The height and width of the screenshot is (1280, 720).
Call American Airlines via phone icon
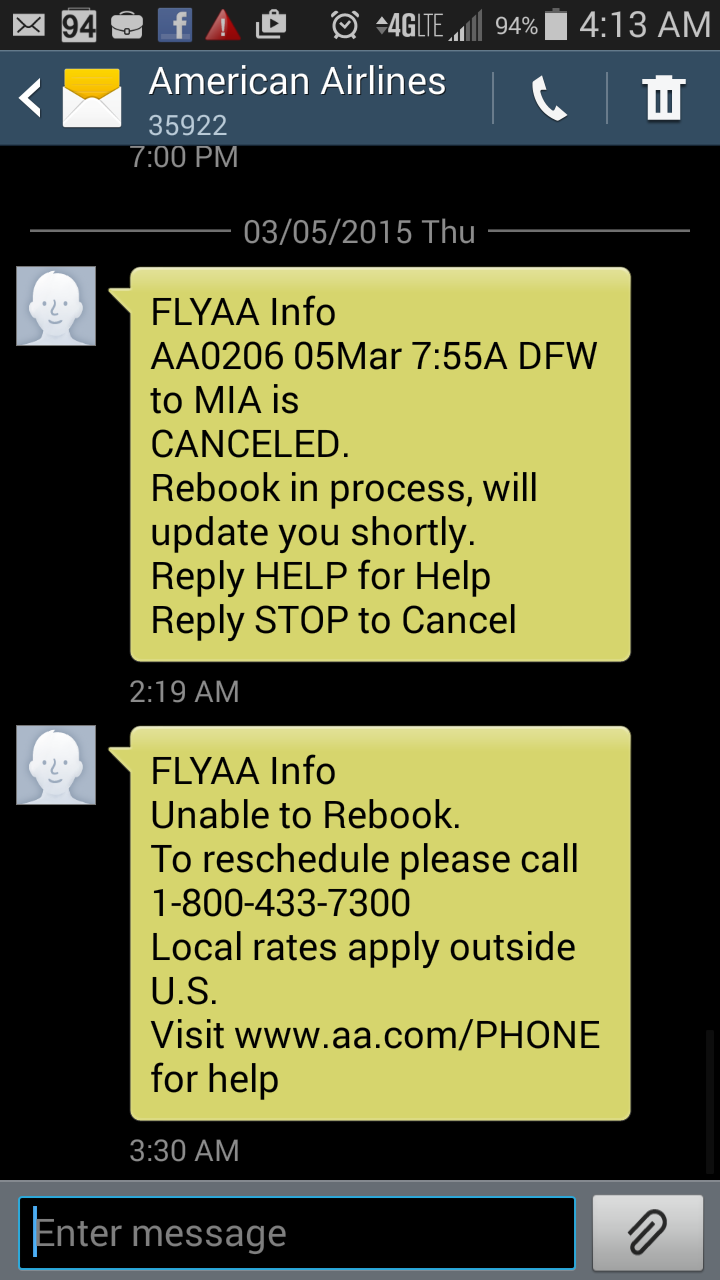tap(549, 98)
